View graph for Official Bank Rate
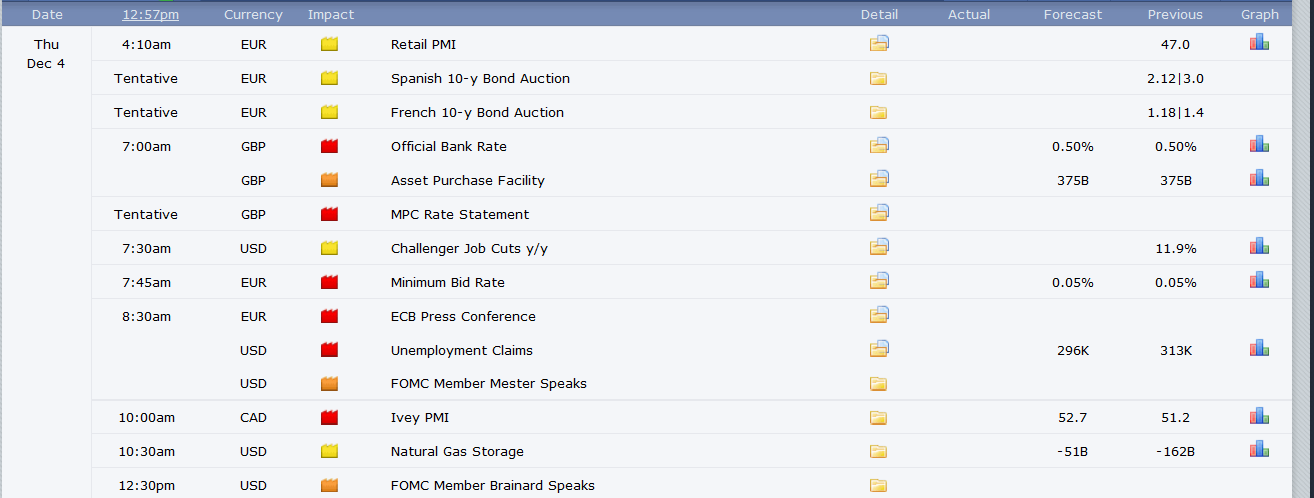The height and width of the screenshot is (498, 1314). tap(1259, 145)
